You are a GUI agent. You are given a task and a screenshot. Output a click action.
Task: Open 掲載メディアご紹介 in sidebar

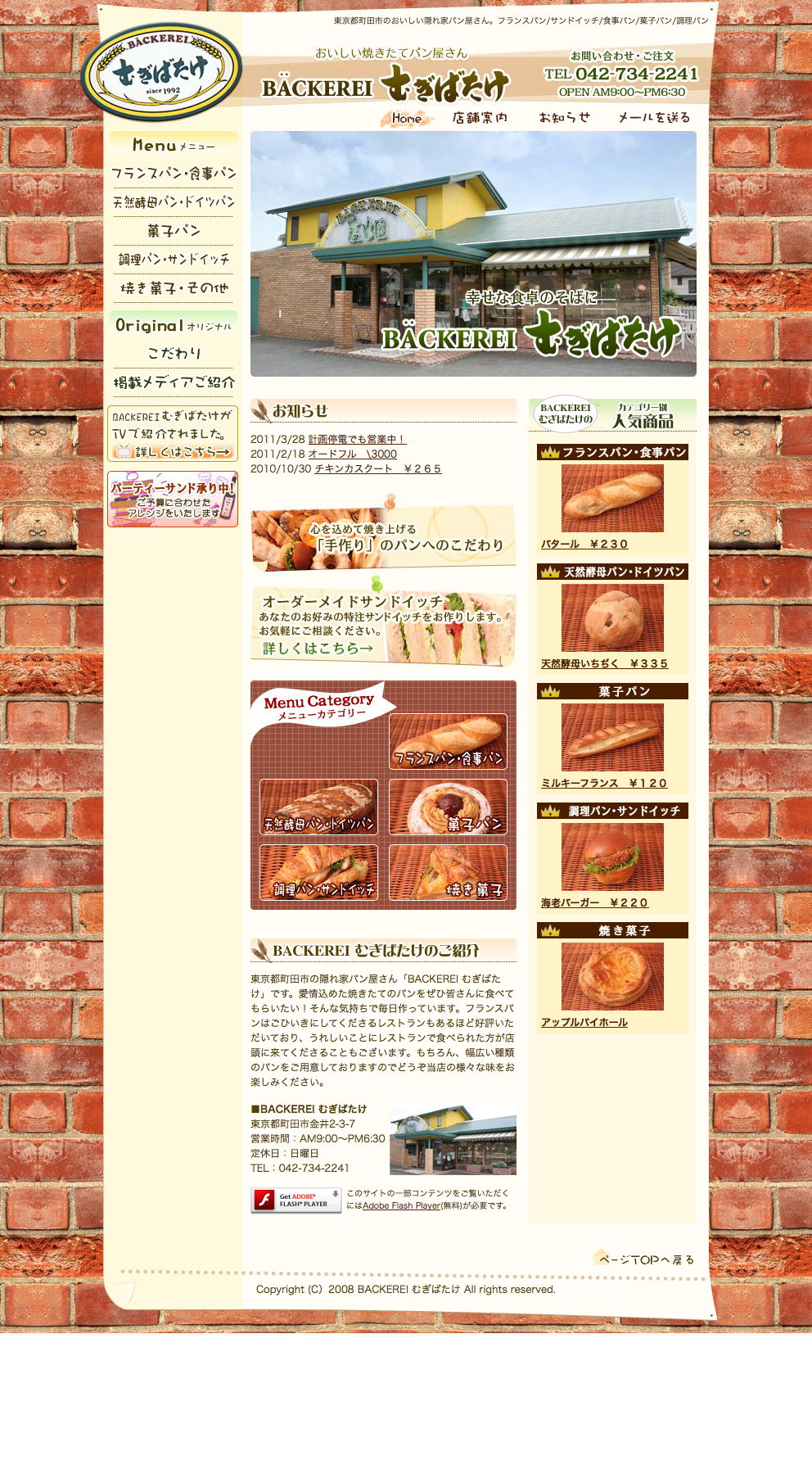(x=174, y=382)
